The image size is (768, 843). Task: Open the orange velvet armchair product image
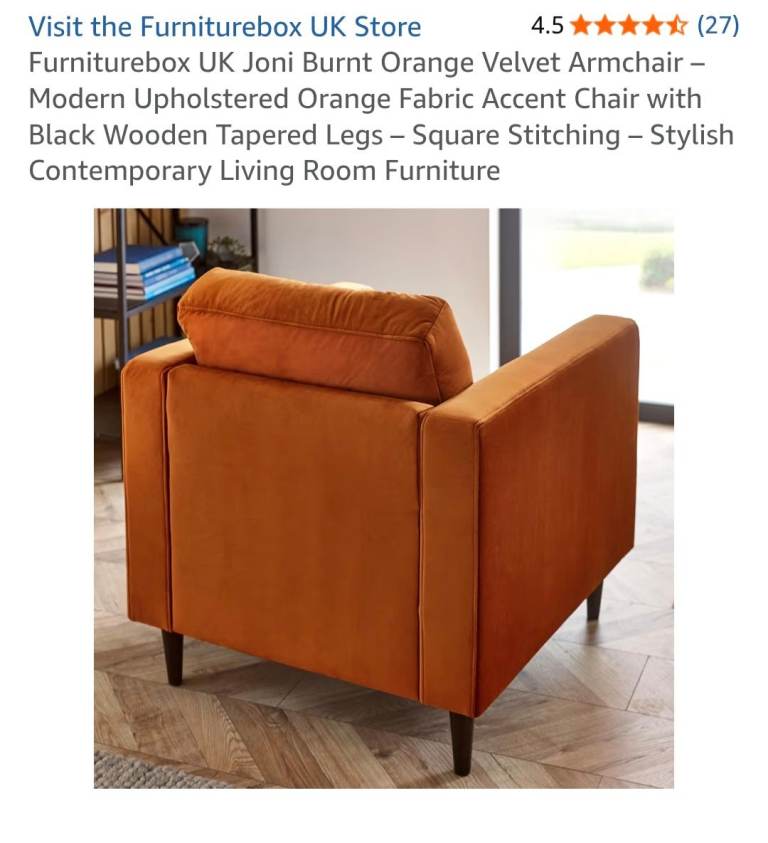point(384,498)
